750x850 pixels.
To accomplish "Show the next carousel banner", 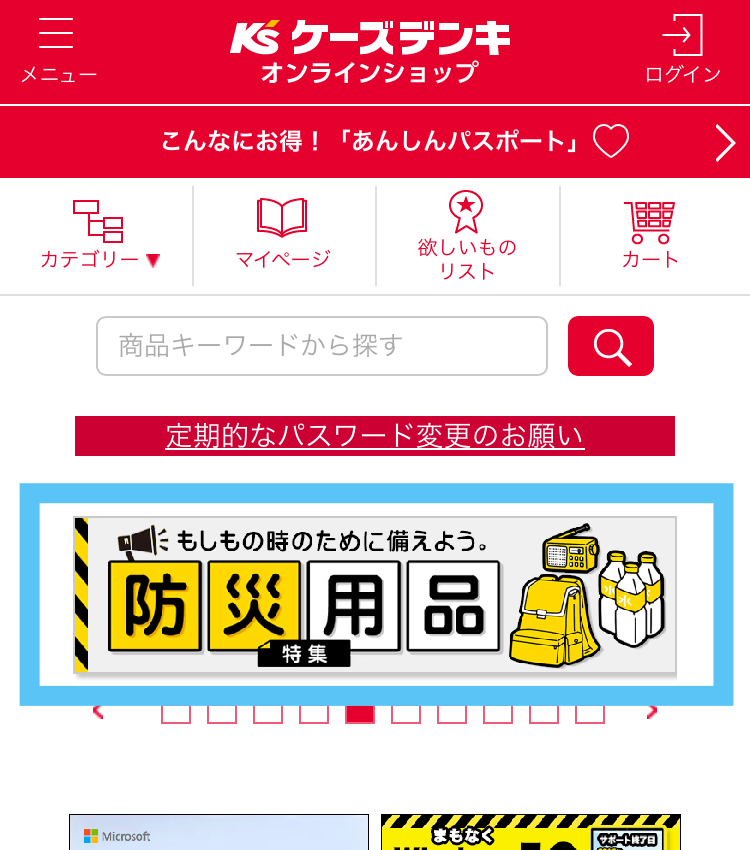I will 652,712.
